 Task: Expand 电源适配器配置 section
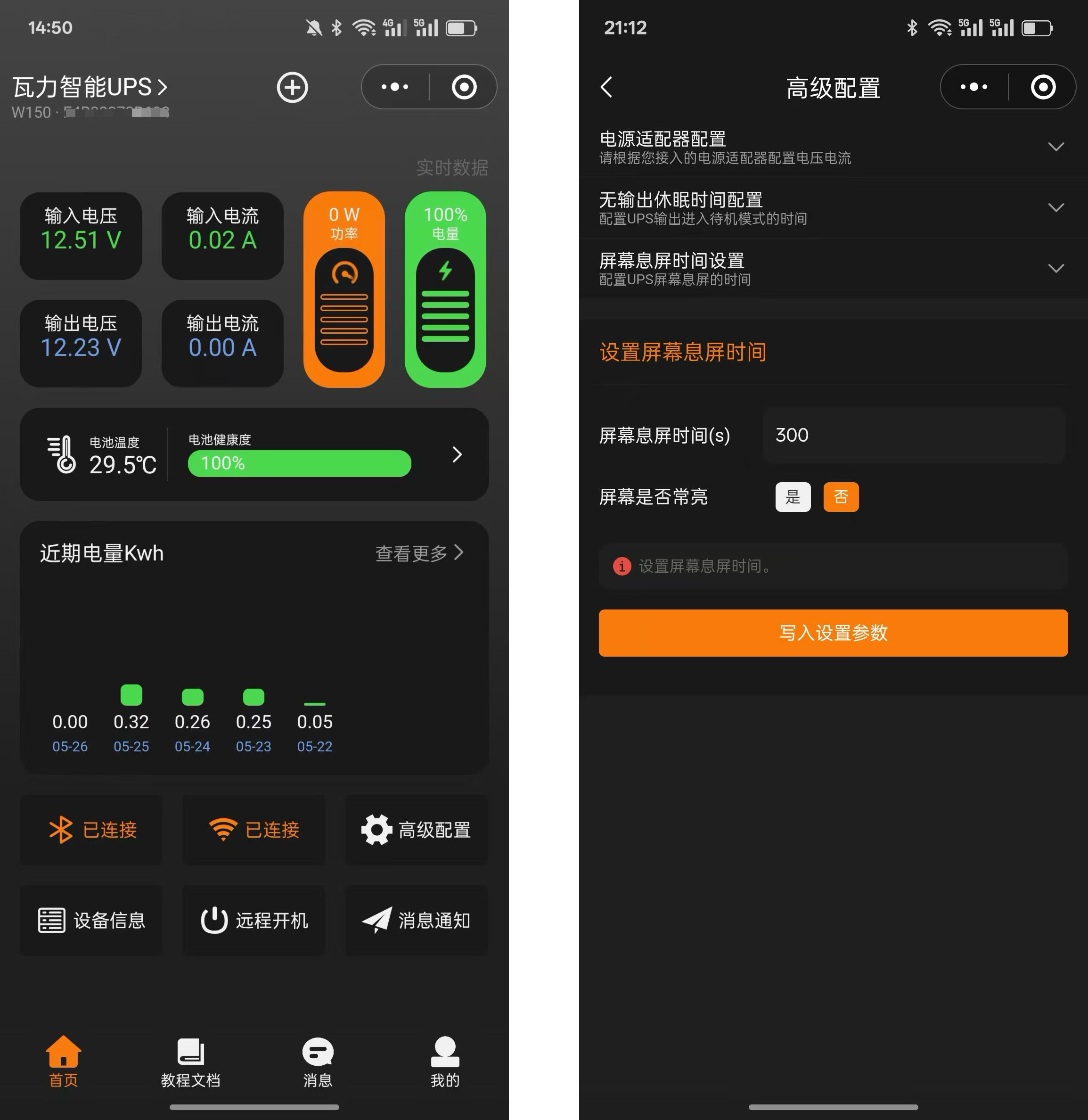click(833, 147)
